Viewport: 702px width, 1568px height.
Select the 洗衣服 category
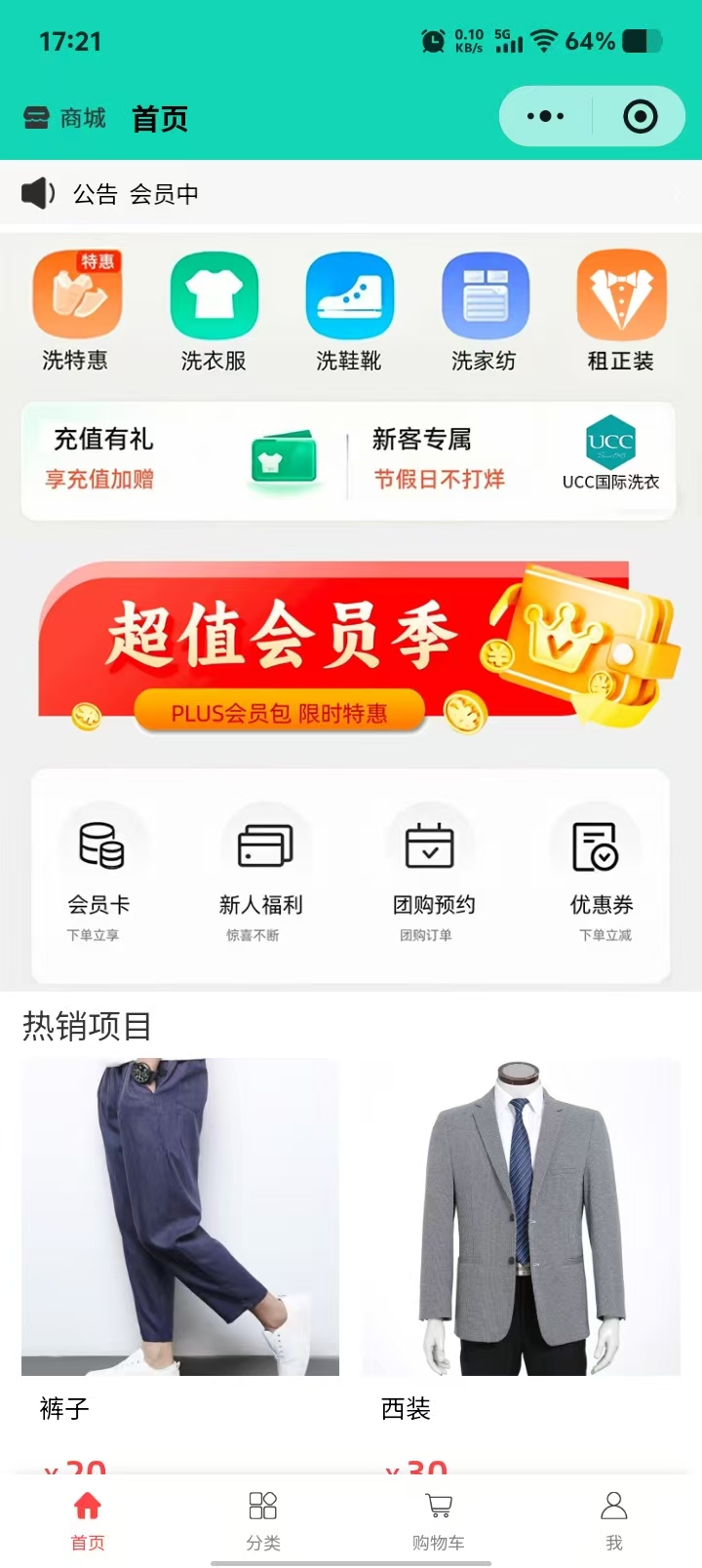(214, 312)
